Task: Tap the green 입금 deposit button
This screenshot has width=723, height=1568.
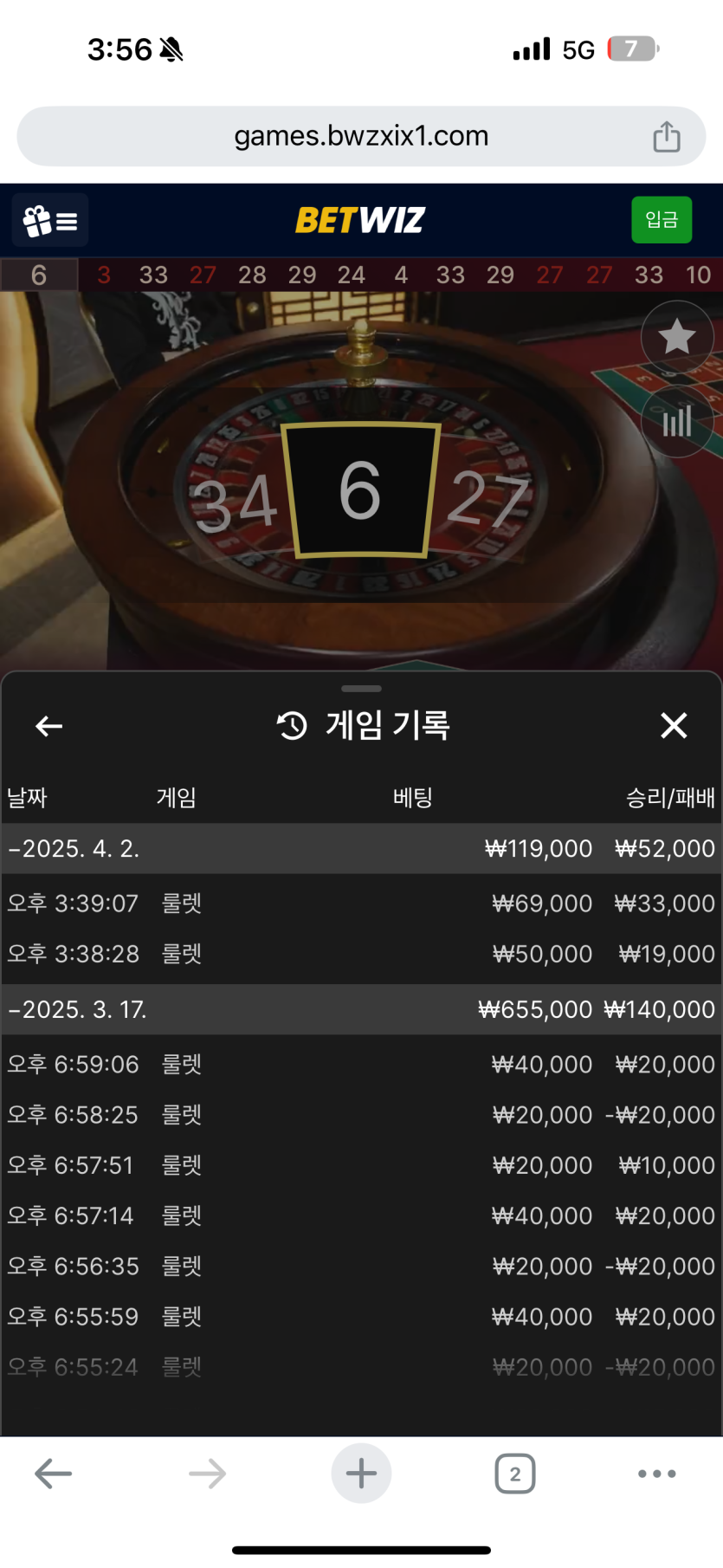Action: coord(662,220)
